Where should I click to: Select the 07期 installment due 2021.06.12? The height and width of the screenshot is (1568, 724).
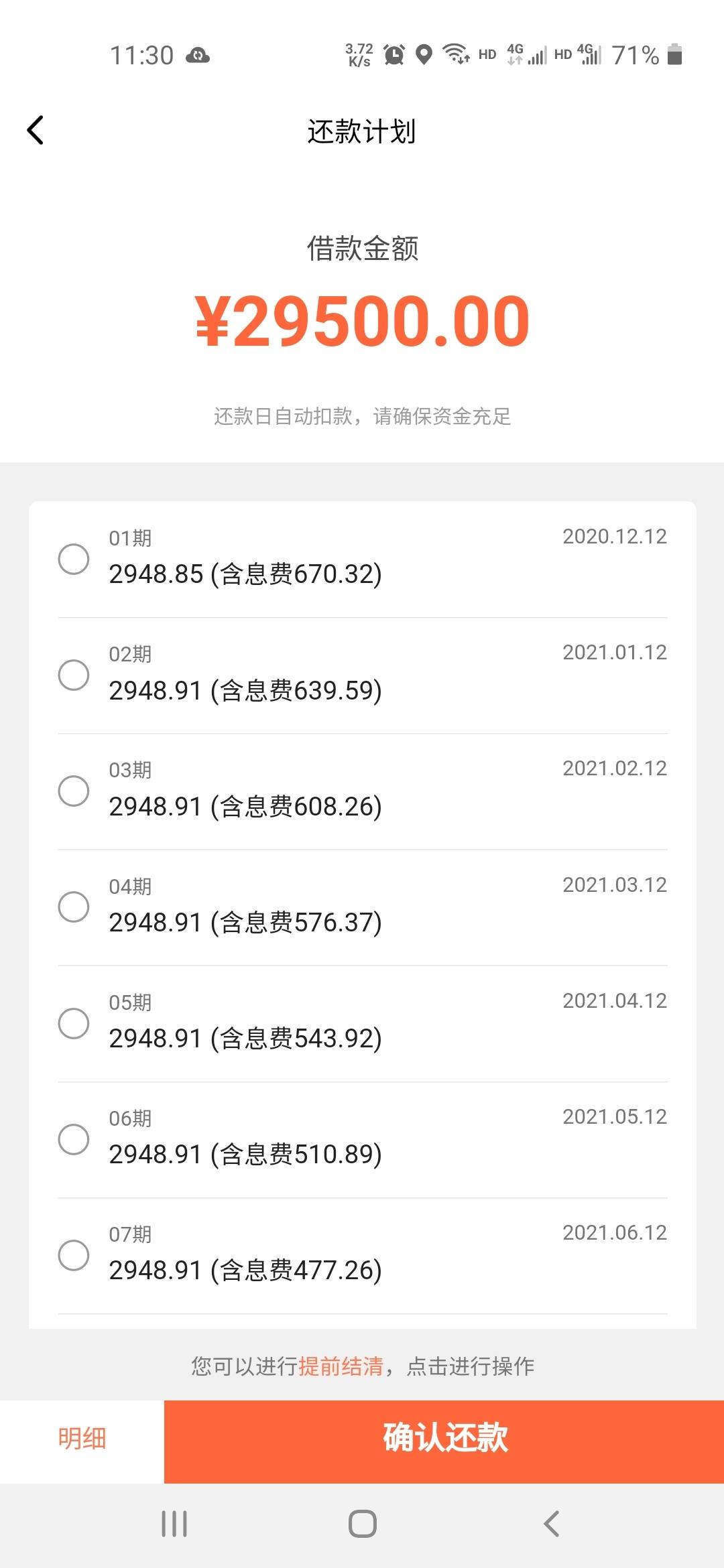pyautogui.click(x=74, y=1255)
